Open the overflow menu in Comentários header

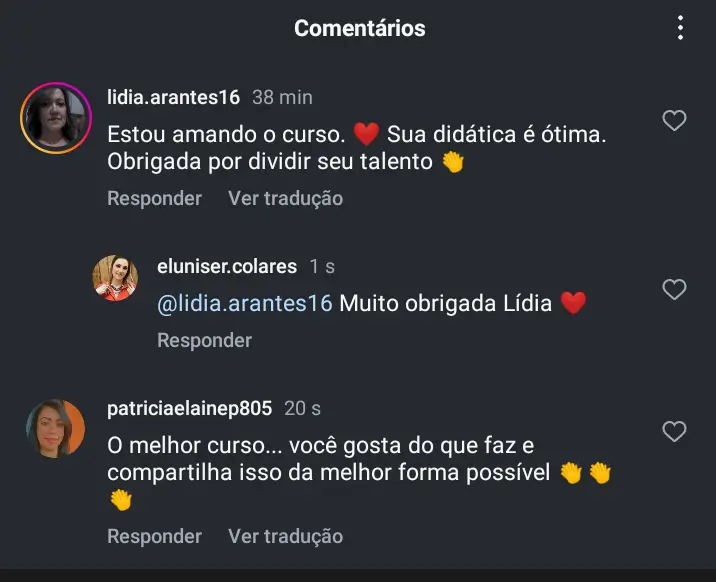[680, 28]
